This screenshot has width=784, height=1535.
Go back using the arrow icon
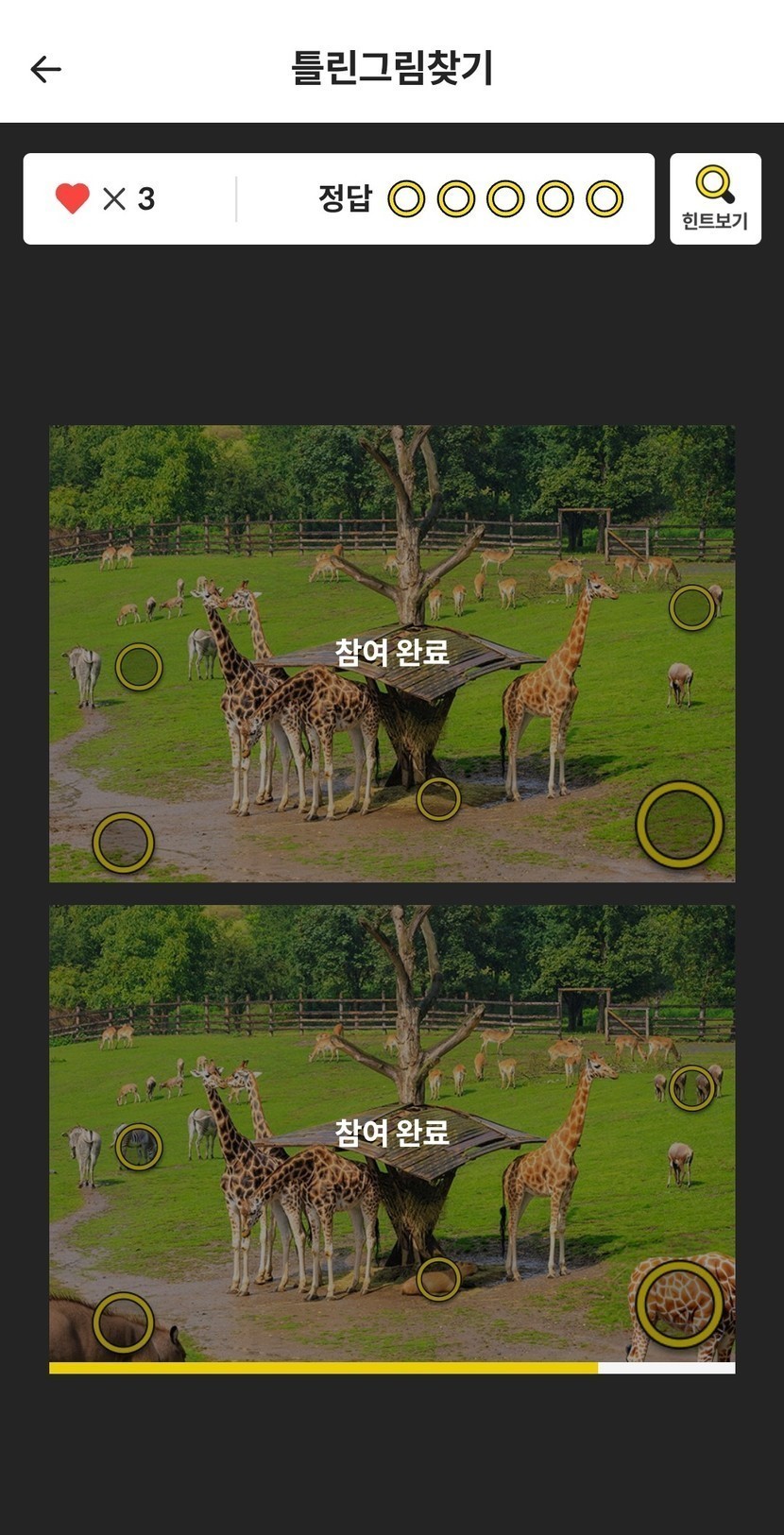(x=45, y=69)
